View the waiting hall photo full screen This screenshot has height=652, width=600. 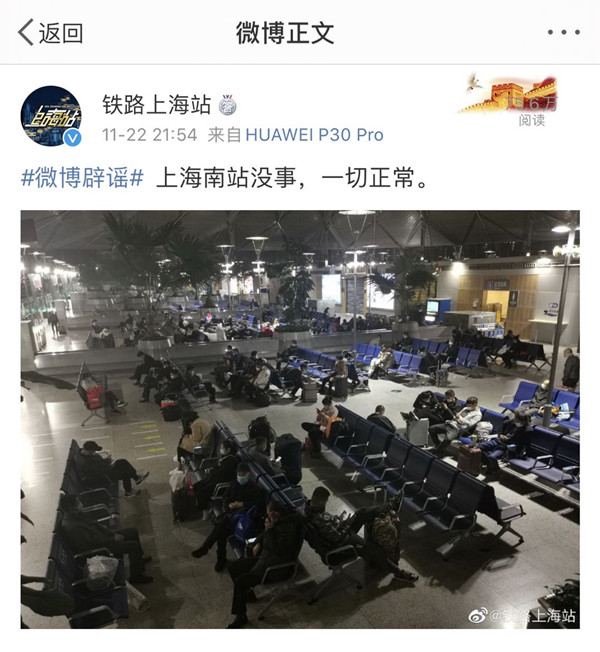[x=300, y=418]
